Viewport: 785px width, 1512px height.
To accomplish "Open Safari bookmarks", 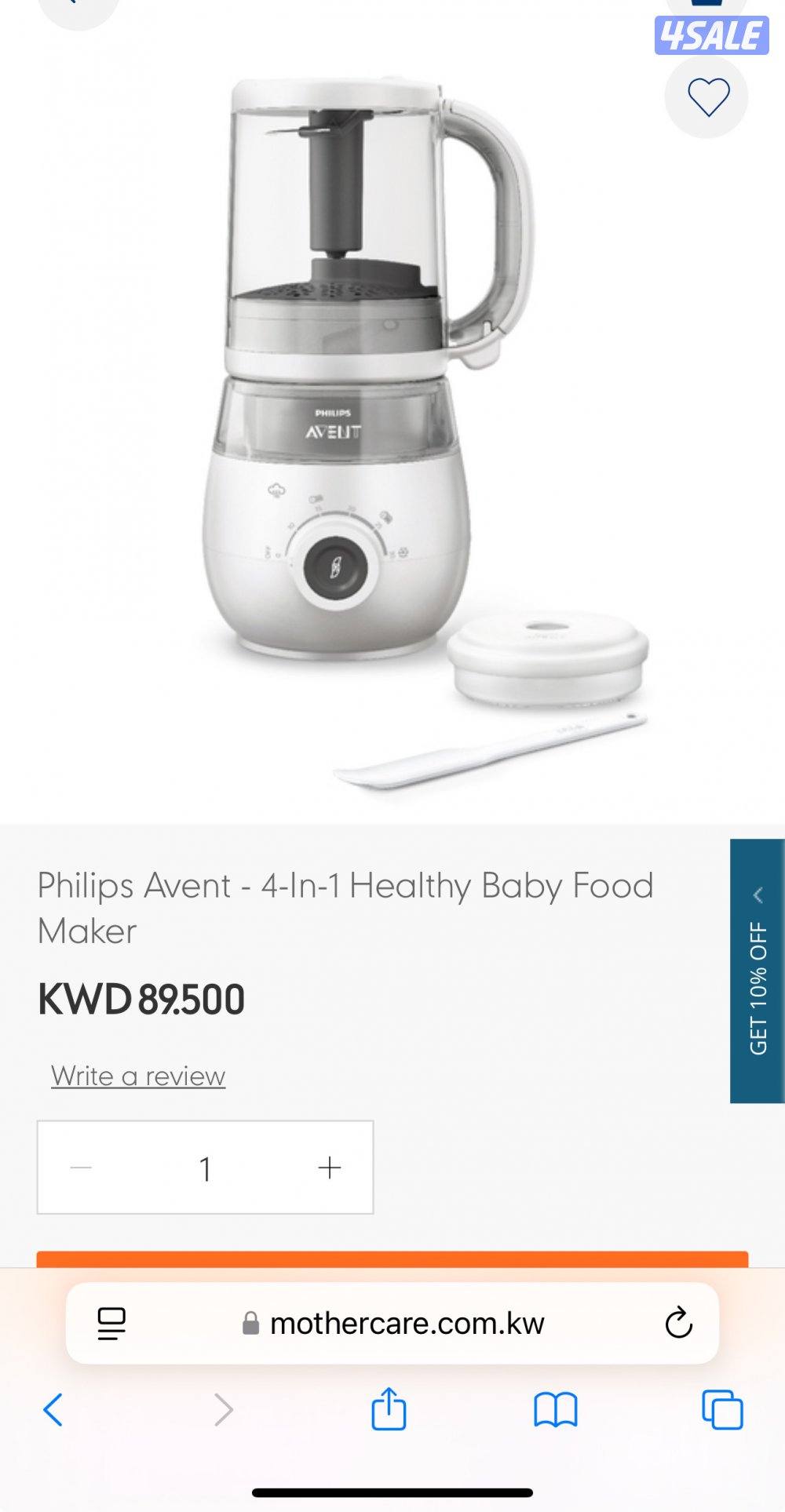I will (x=555, y=1410).
